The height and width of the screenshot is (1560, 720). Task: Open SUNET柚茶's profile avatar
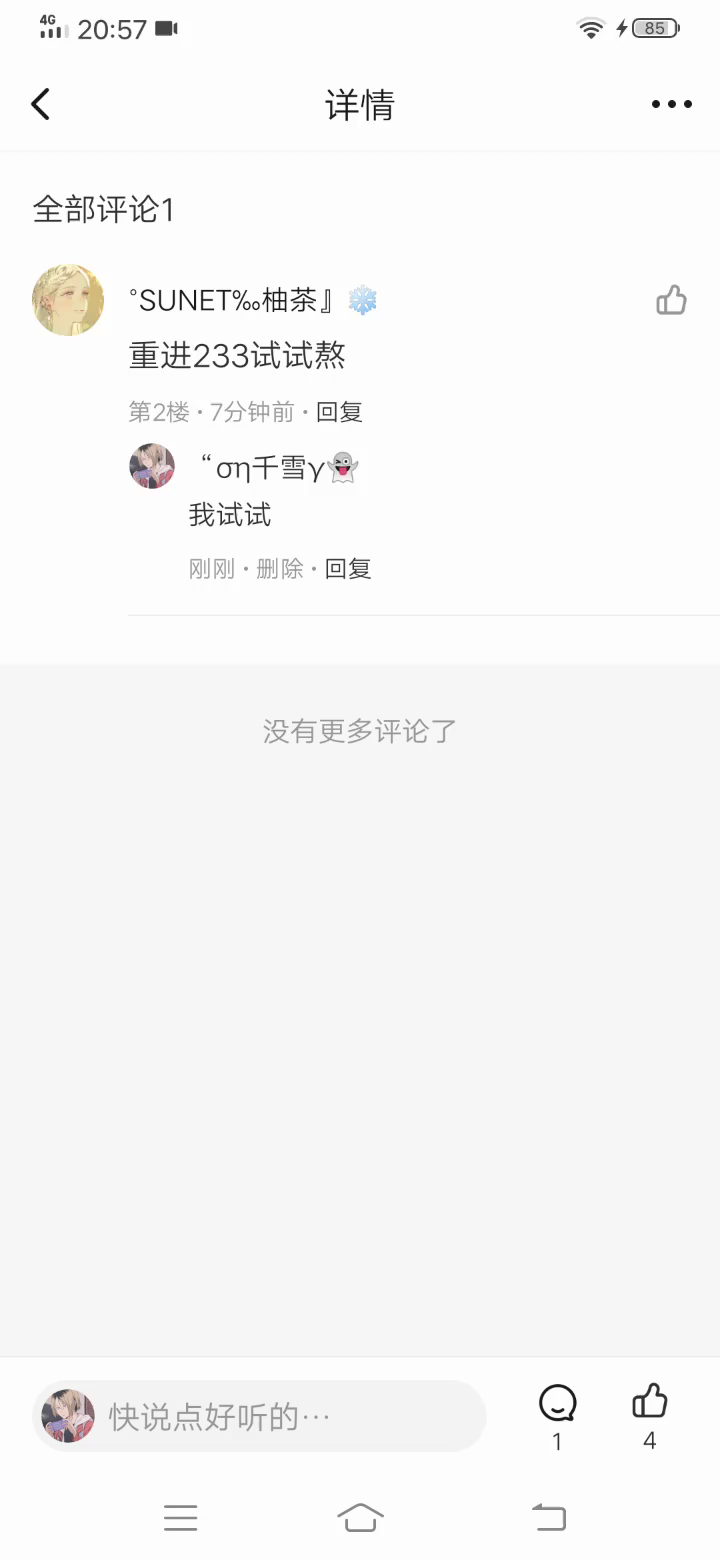[68, 300]
